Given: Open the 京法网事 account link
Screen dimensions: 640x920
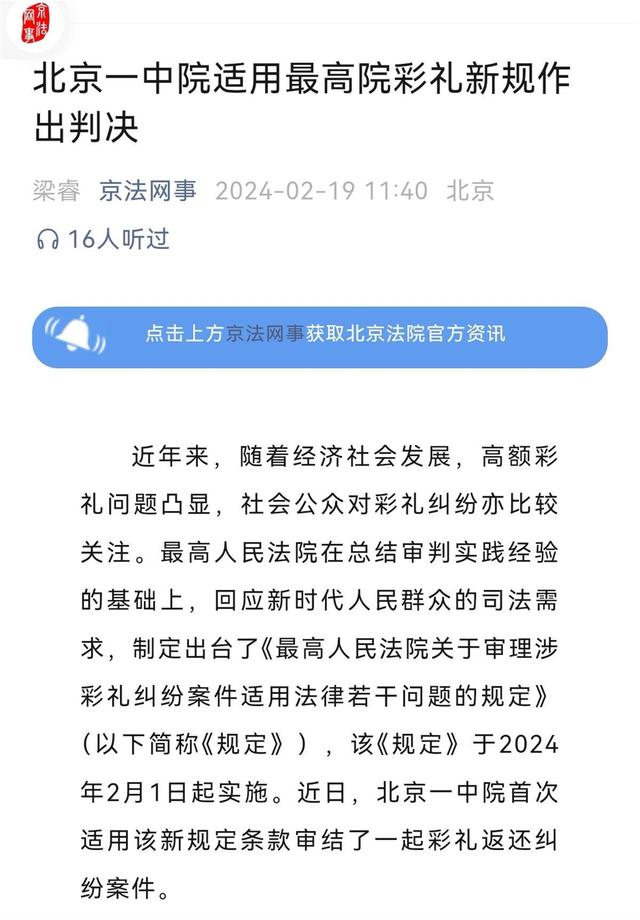Looking at the screenshot, I should [148, 191].
